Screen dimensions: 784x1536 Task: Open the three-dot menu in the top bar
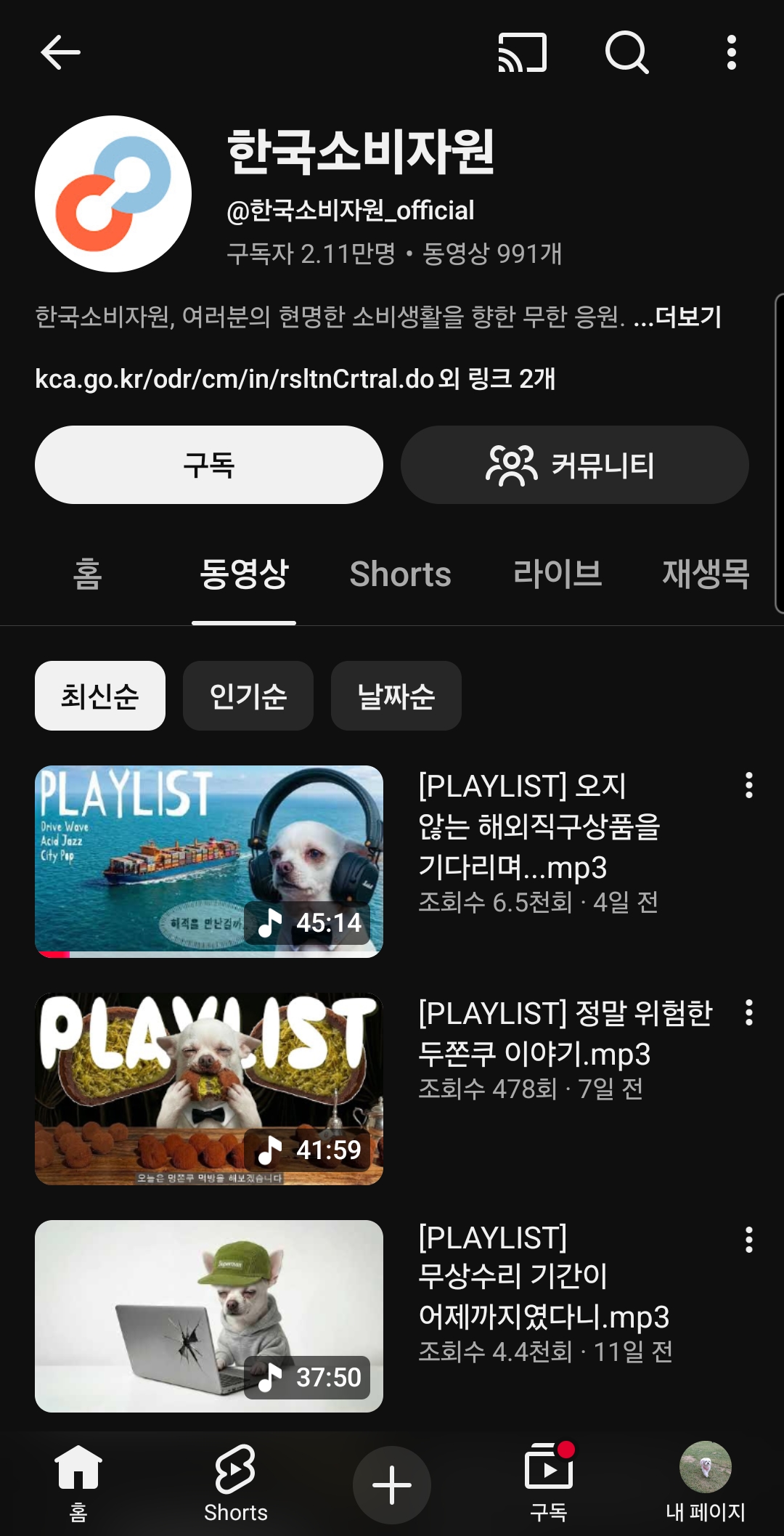click(731, 52)
